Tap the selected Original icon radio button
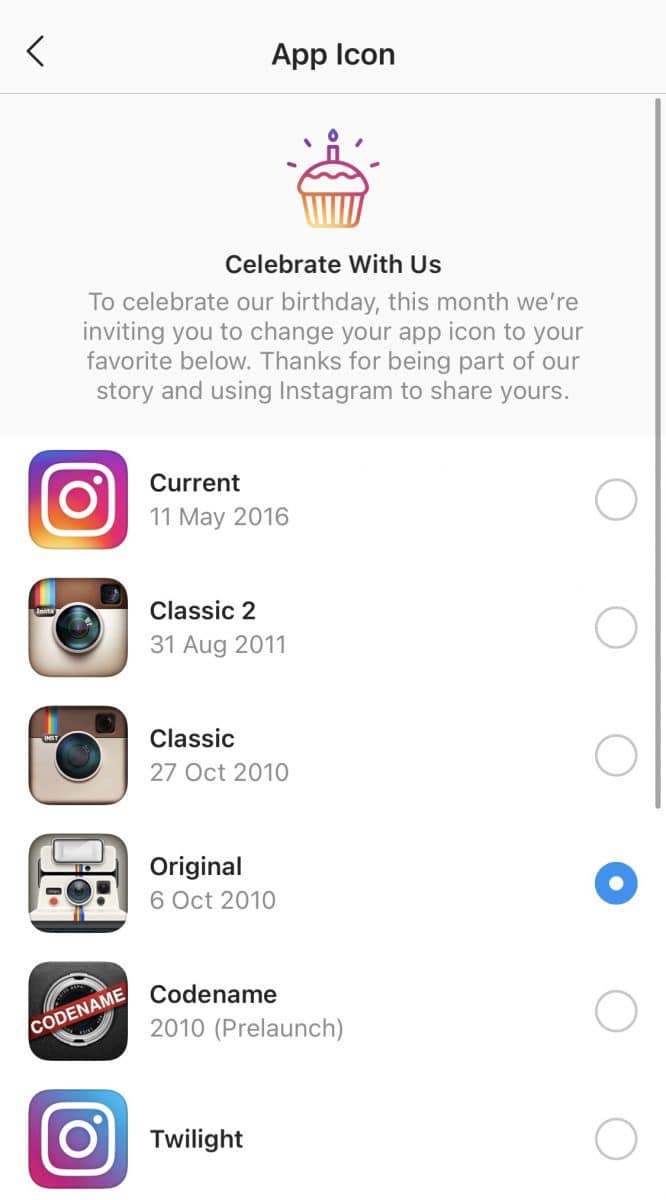 (x=615, y=883)
